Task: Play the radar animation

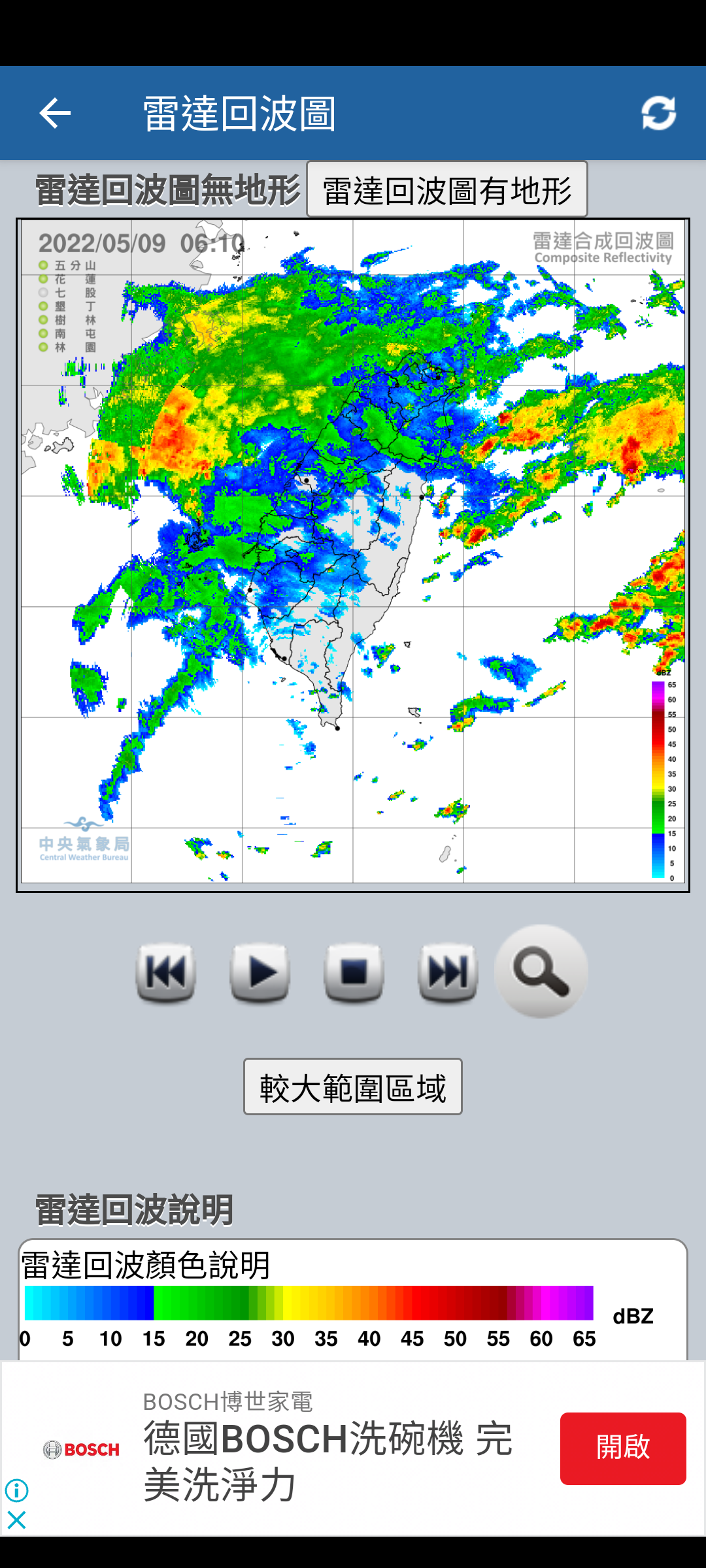Action: coord(260,973)
